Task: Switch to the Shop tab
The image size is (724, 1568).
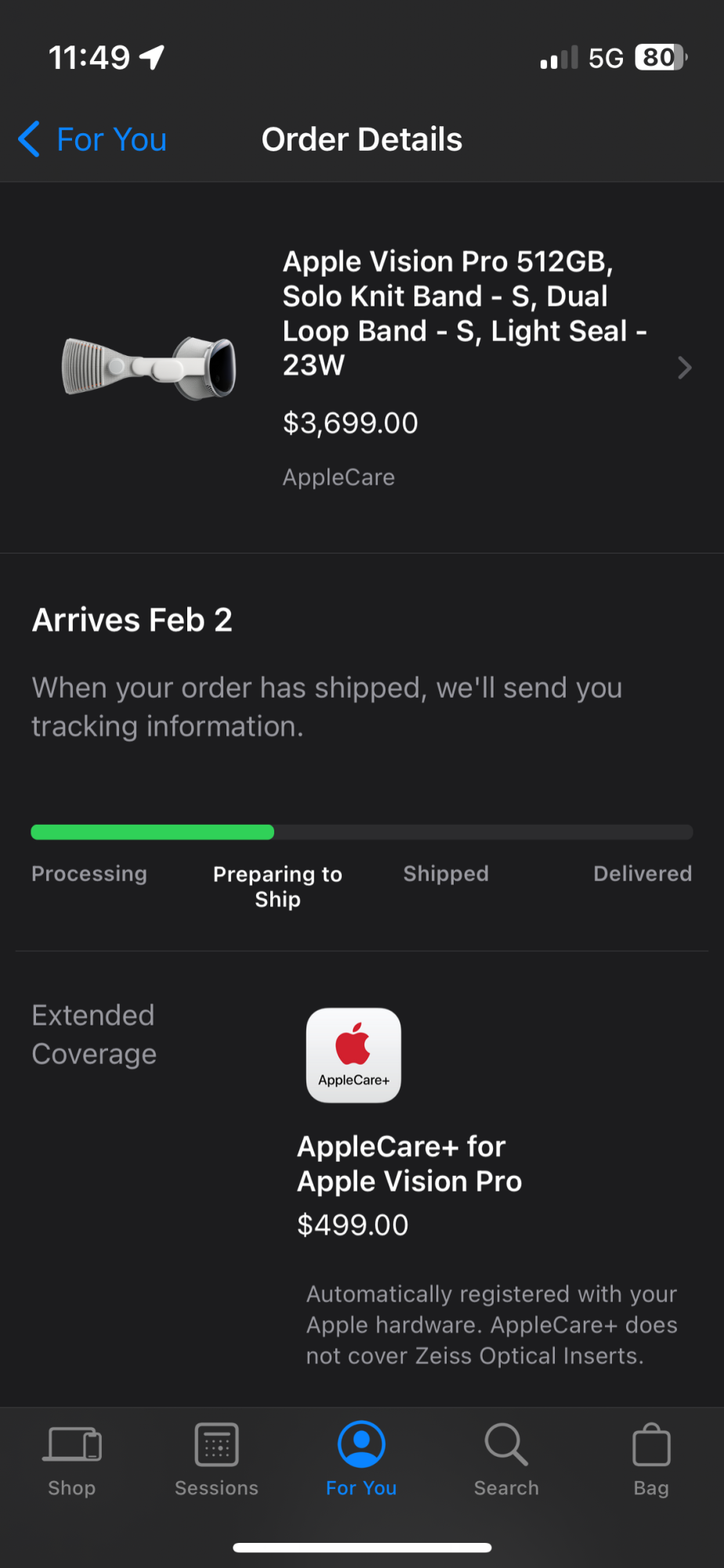Action: pyautogui.click(x=72, y=1458)
